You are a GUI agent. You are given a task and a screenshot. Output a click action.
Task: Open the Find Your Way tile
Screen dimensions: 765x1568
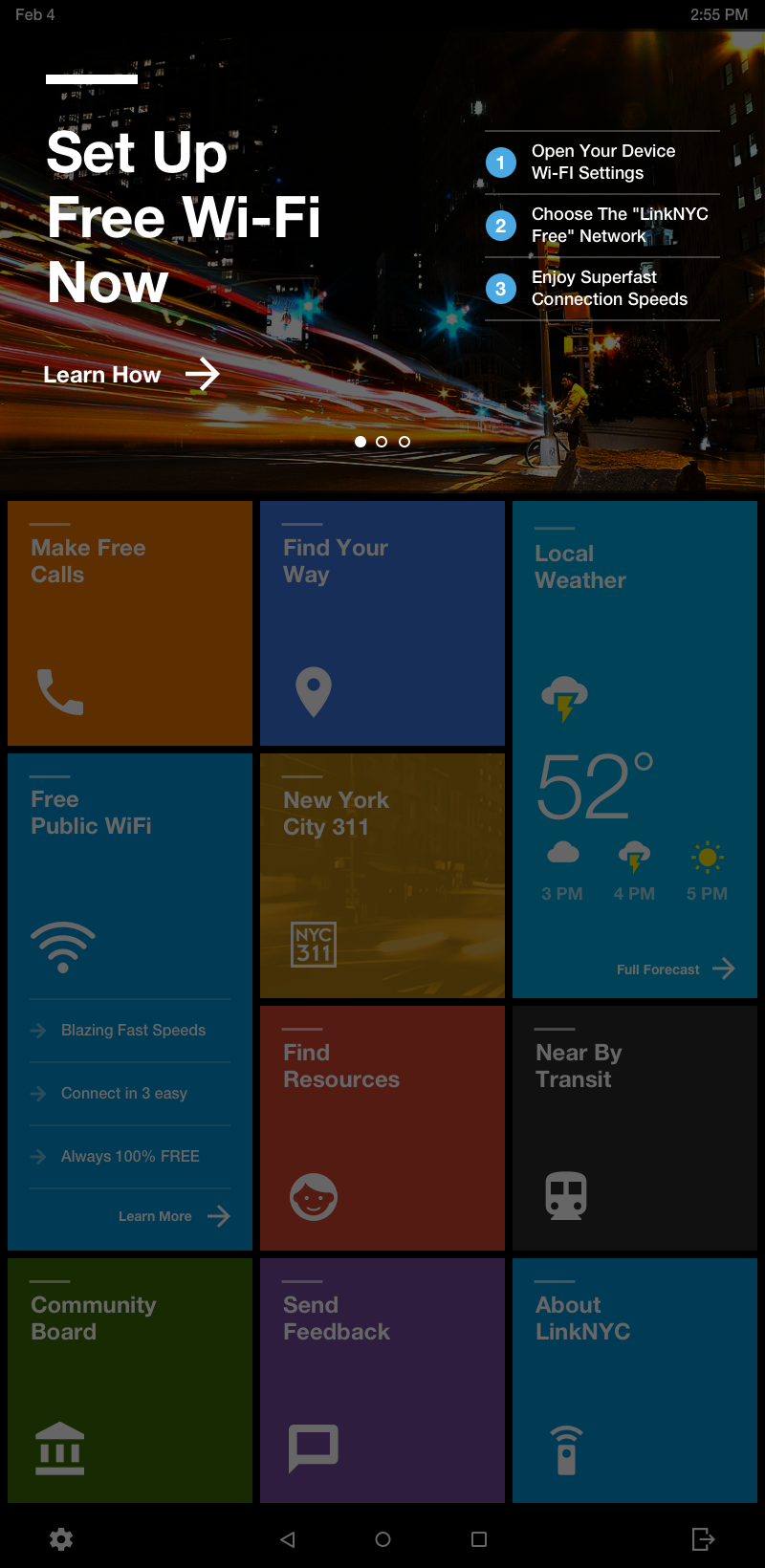[x=382, y=623]
